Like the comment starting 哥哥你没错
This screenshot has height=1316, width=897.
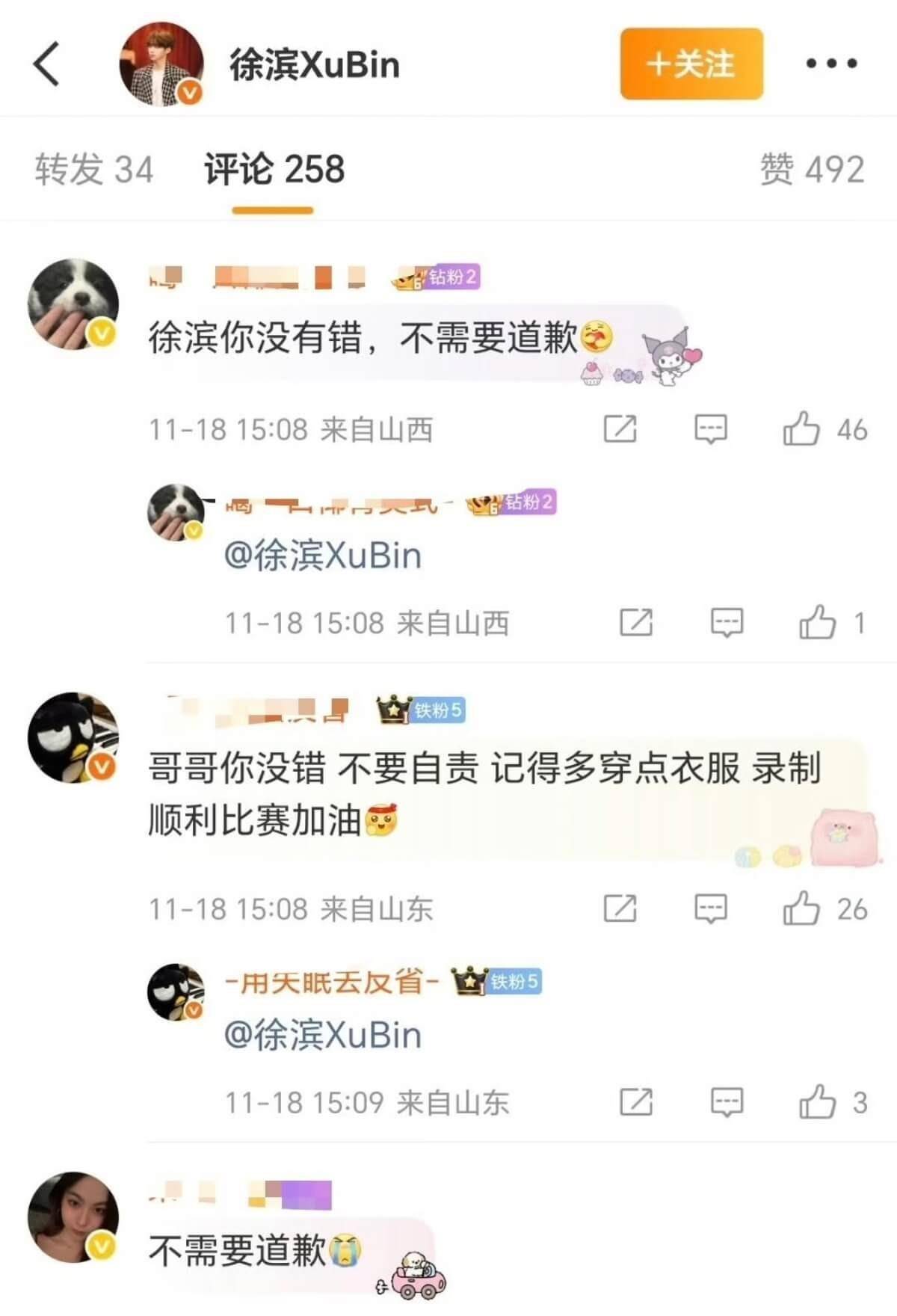[x=801, y=908]
